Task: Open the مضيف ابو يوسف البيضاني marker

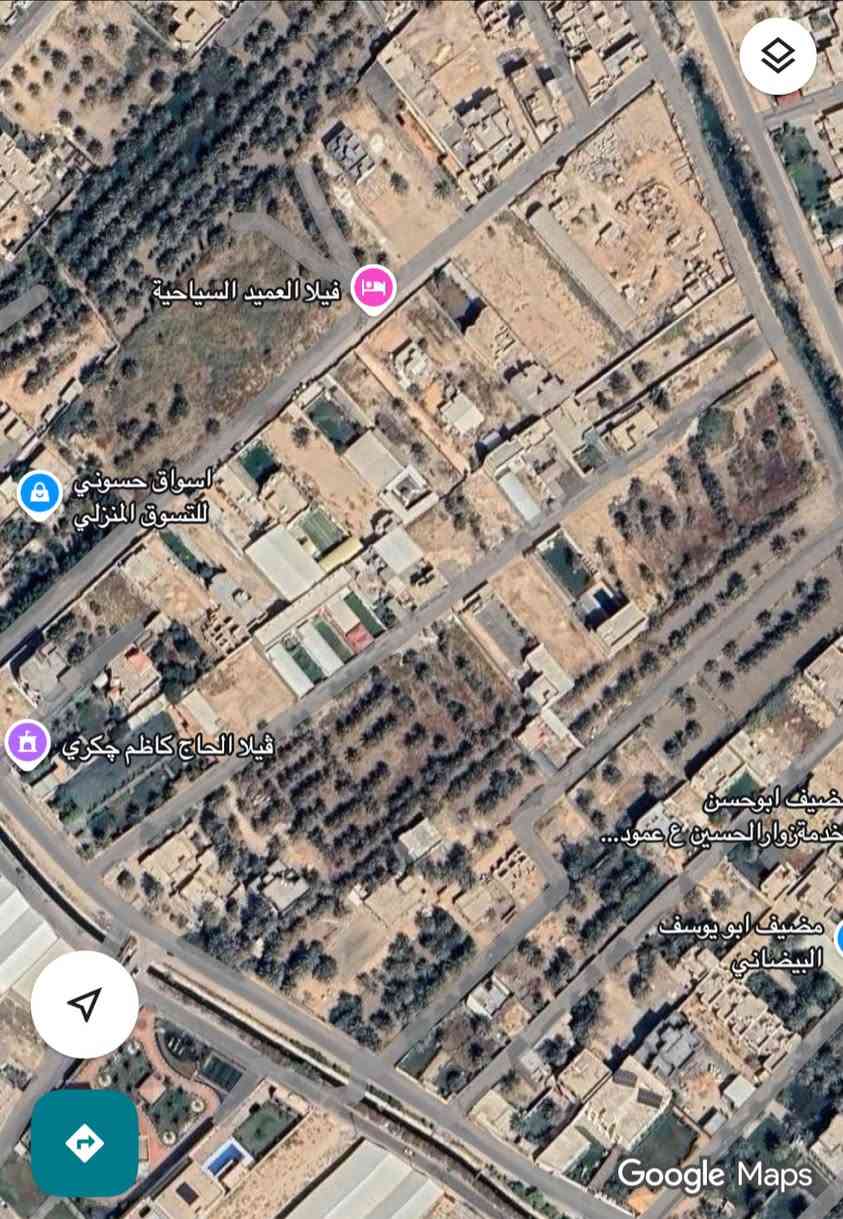Action: click(838, 938)
